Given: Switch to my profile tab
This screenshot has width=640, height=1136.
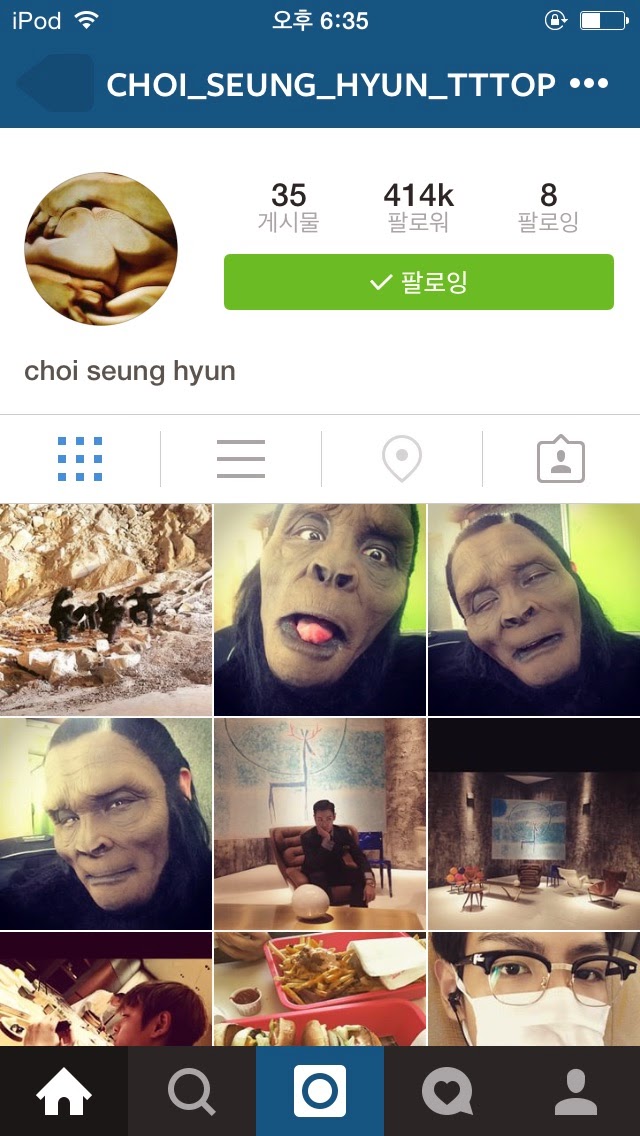Looking at the screenshot, I should (576, 1091).
